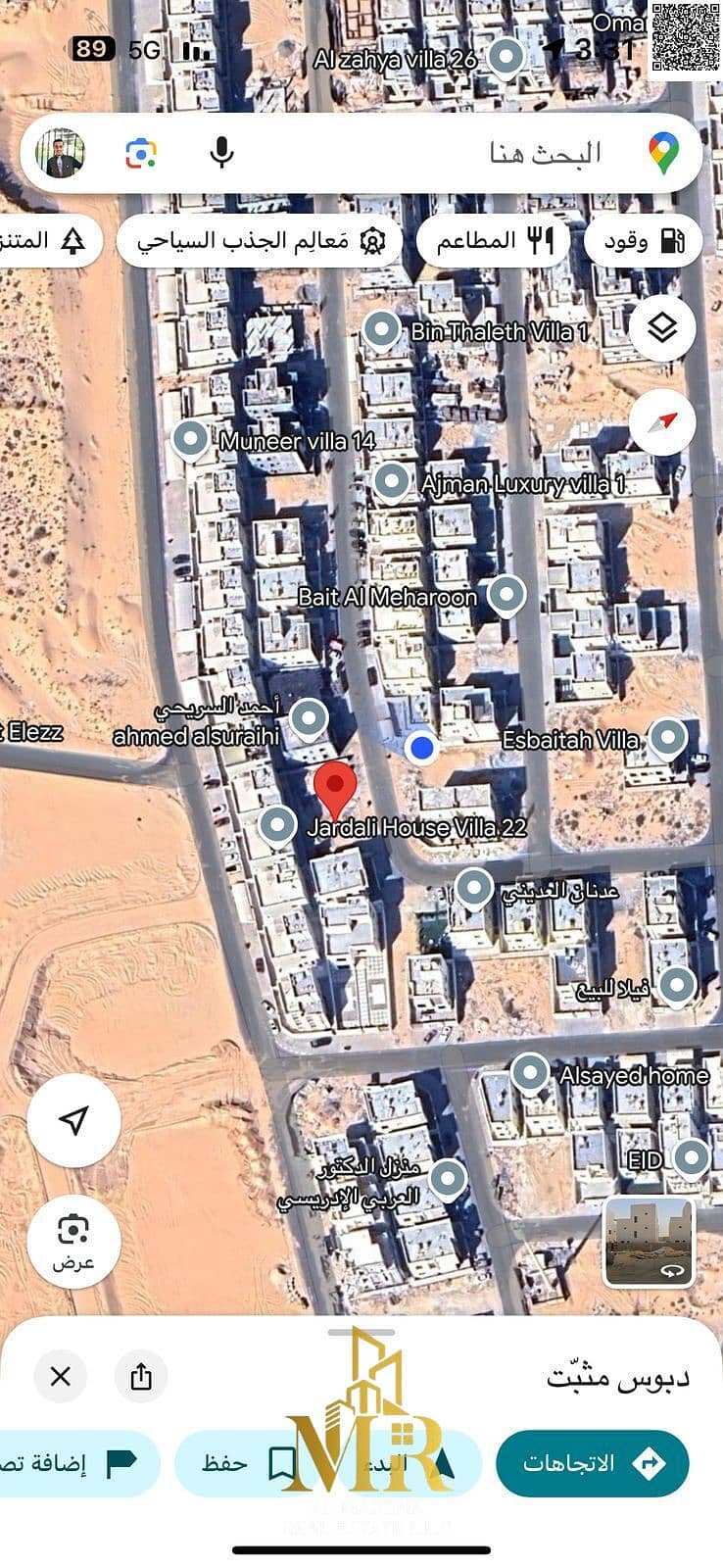Start voice search with the microphone

tap(222, 153)
